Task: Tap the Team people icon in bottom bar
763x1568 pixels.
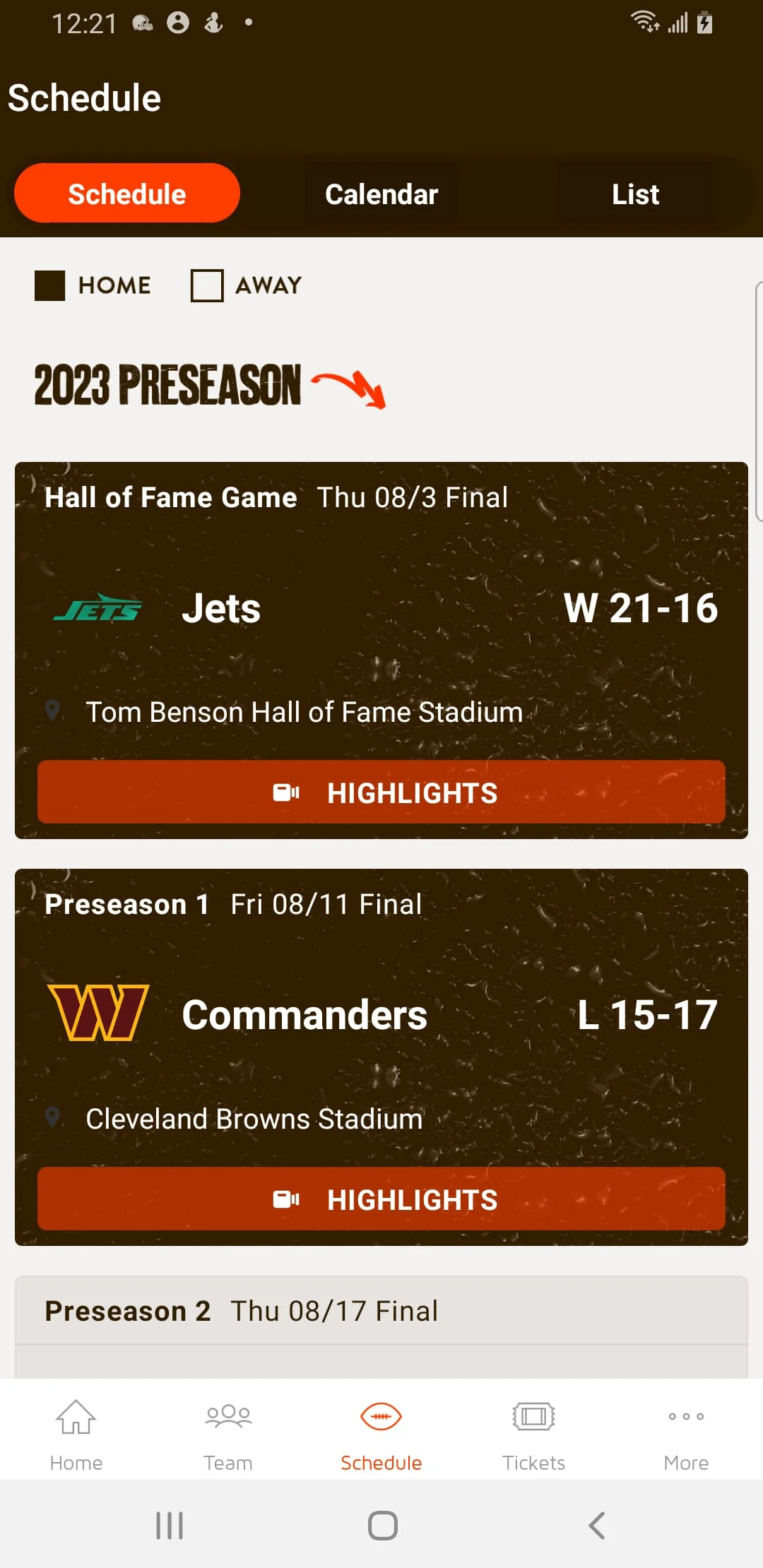Action: [227, 1416]
